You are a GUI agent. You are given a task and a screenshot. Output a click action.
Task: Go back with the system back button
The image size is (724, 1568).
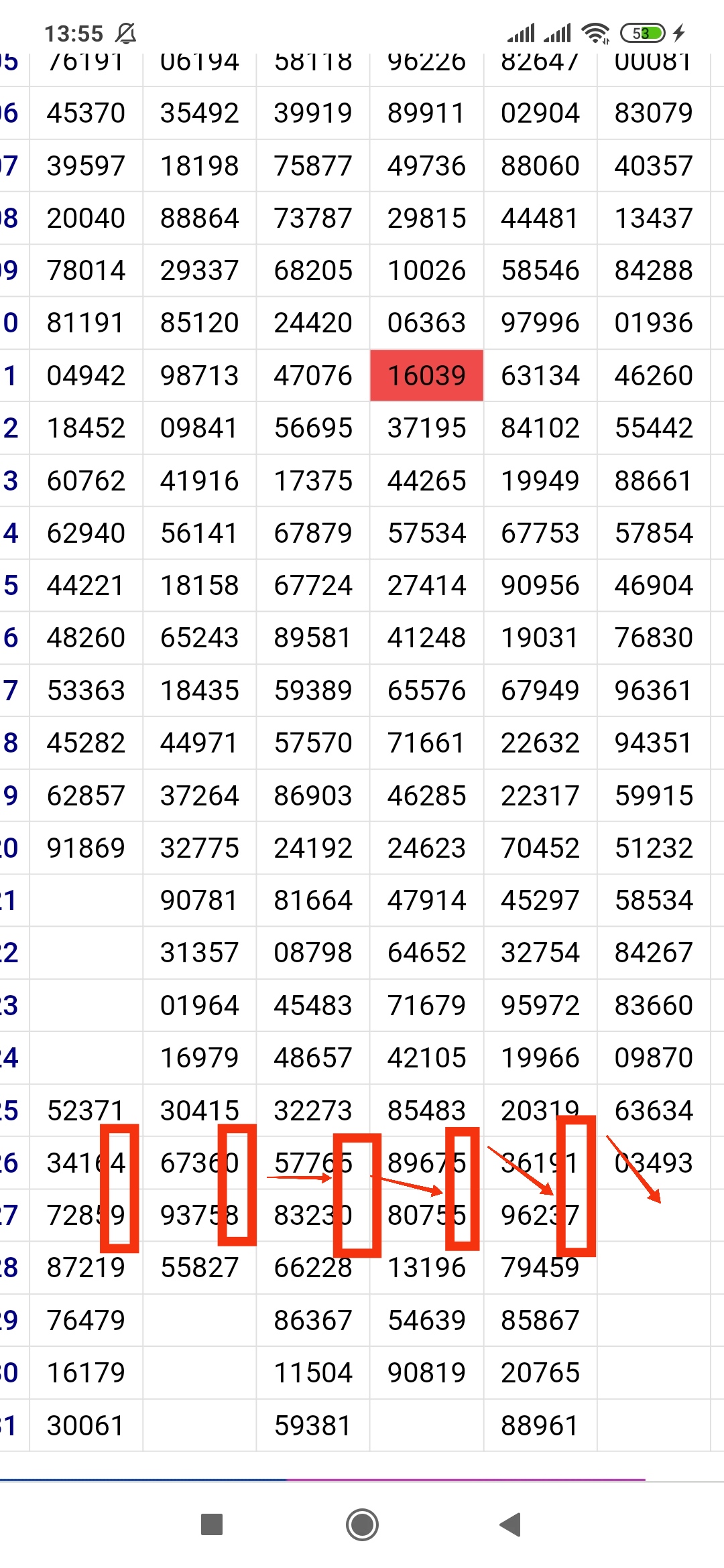pyautogui.click(x=510, y=1524)
